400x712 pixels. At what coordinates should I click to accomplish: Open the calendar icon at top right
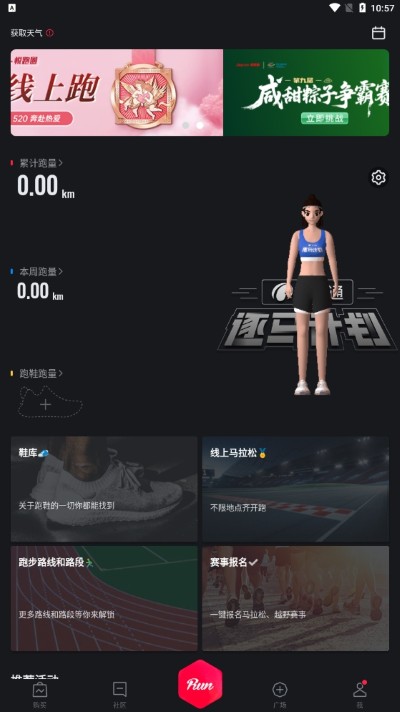click(x=378, y=33)
